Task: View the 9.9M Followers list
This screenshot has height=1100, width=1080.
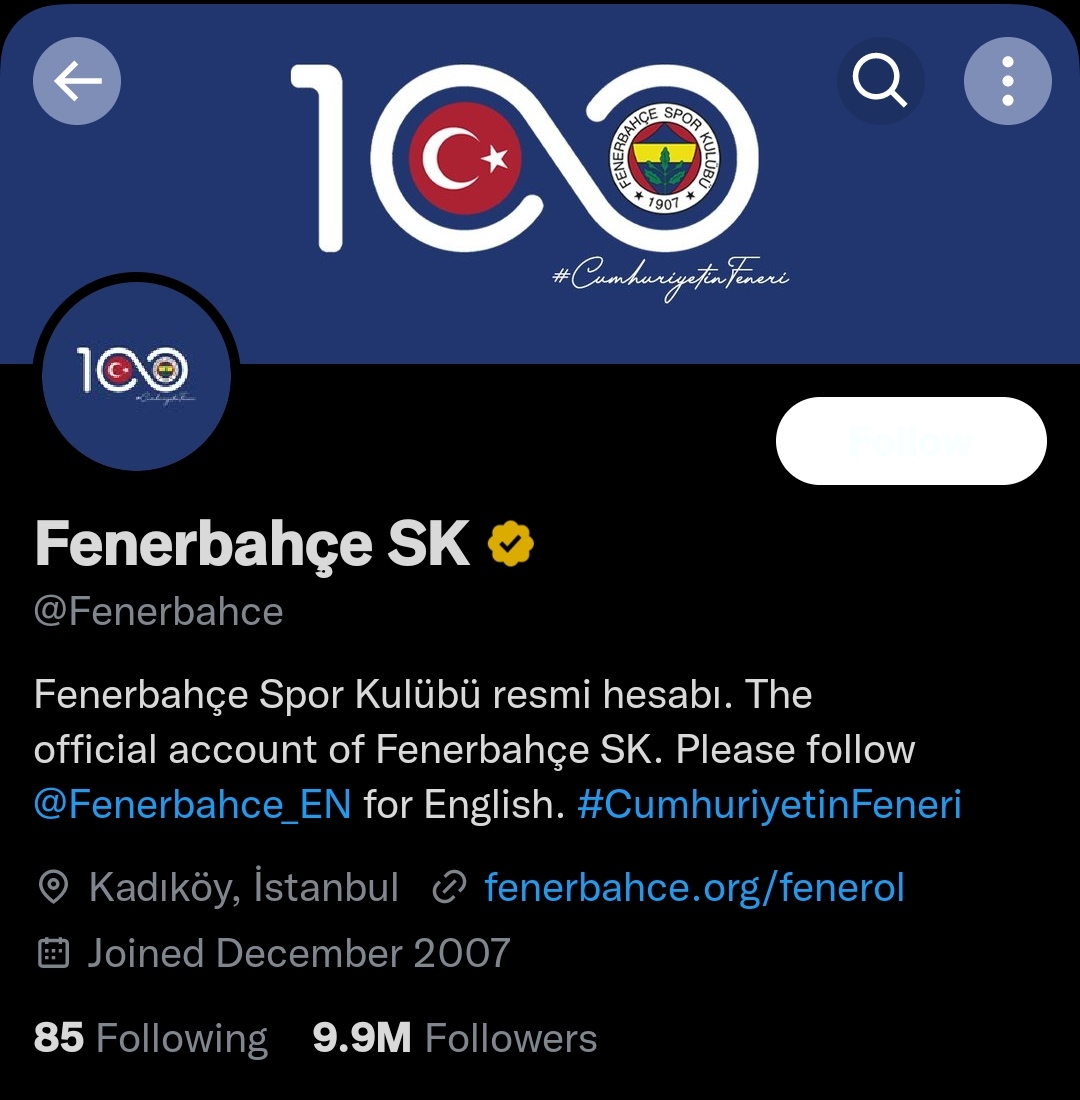Action: [455, 1038]
